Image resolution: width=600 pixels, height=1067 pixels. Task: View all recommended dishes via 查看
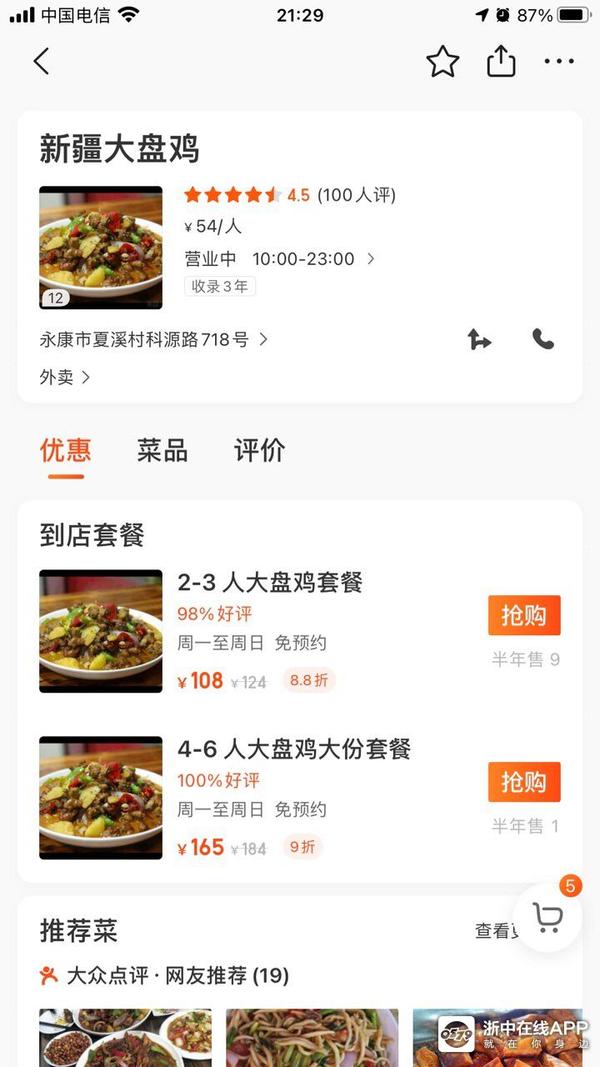click(494, 931)
